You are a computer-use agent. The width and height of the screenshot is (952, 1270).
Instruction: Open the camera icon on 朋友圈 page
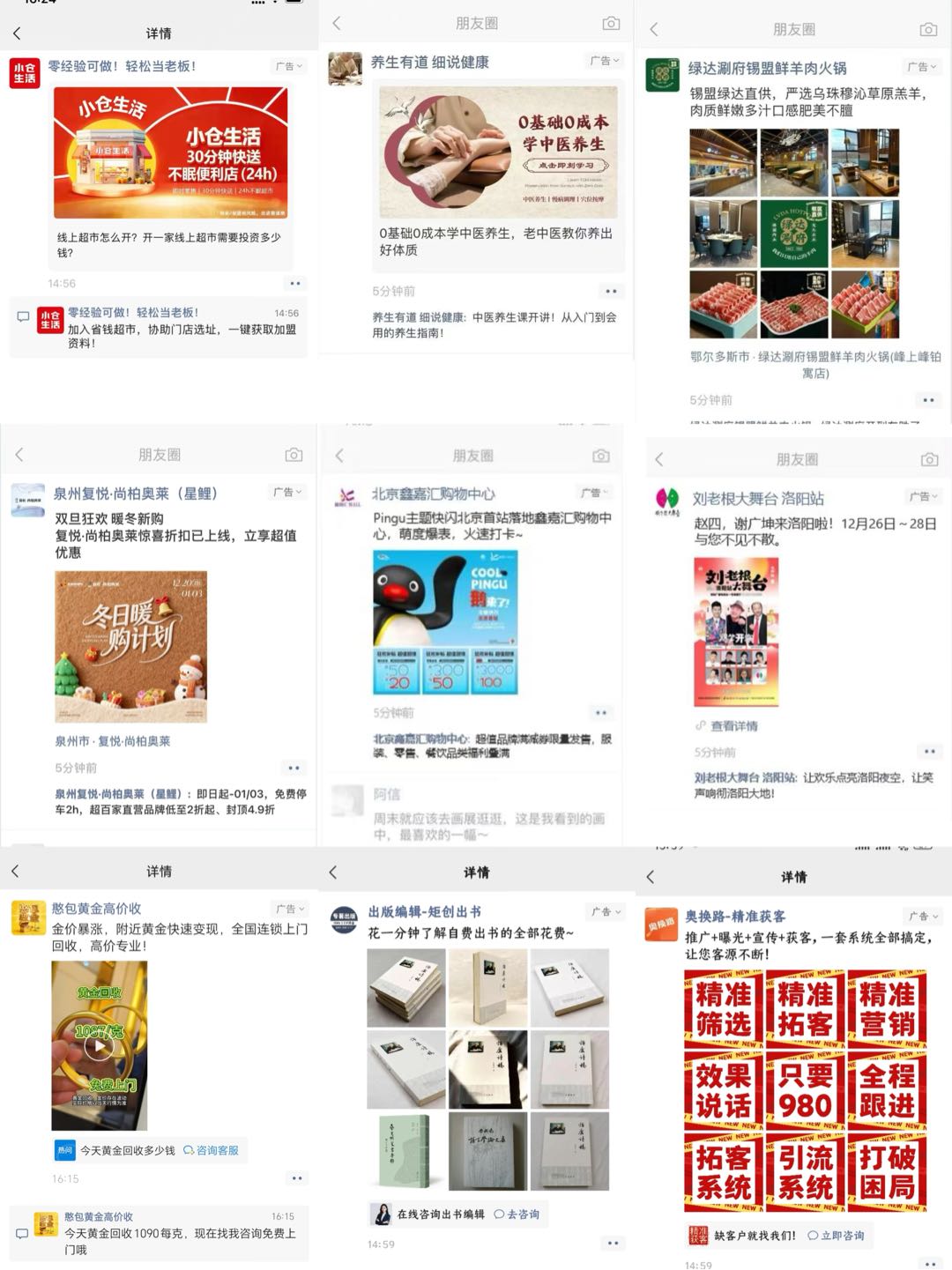point(611,24)
